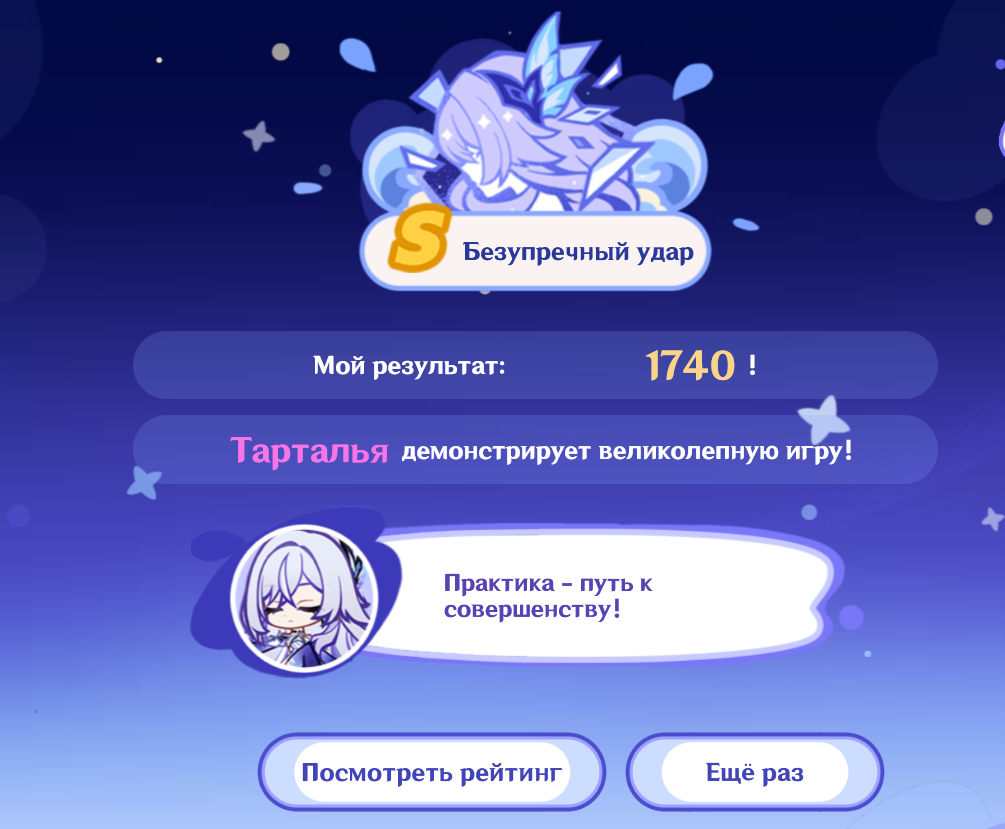The width and height of the screenshot is (1005, 829).
Task: Play again with Ещё раз
Action: point(755,773)
